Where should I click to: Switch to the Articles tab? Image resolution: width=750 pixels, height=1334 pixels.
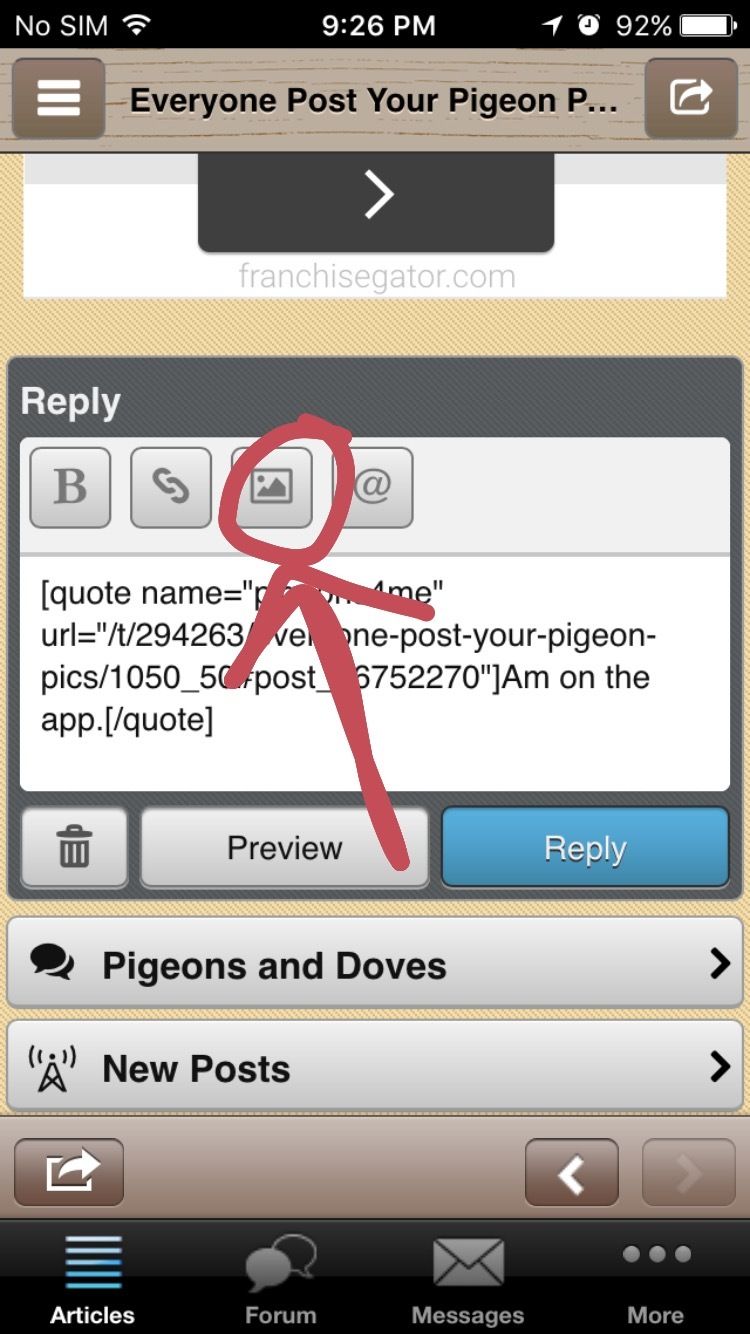(x=93, y=1279)
